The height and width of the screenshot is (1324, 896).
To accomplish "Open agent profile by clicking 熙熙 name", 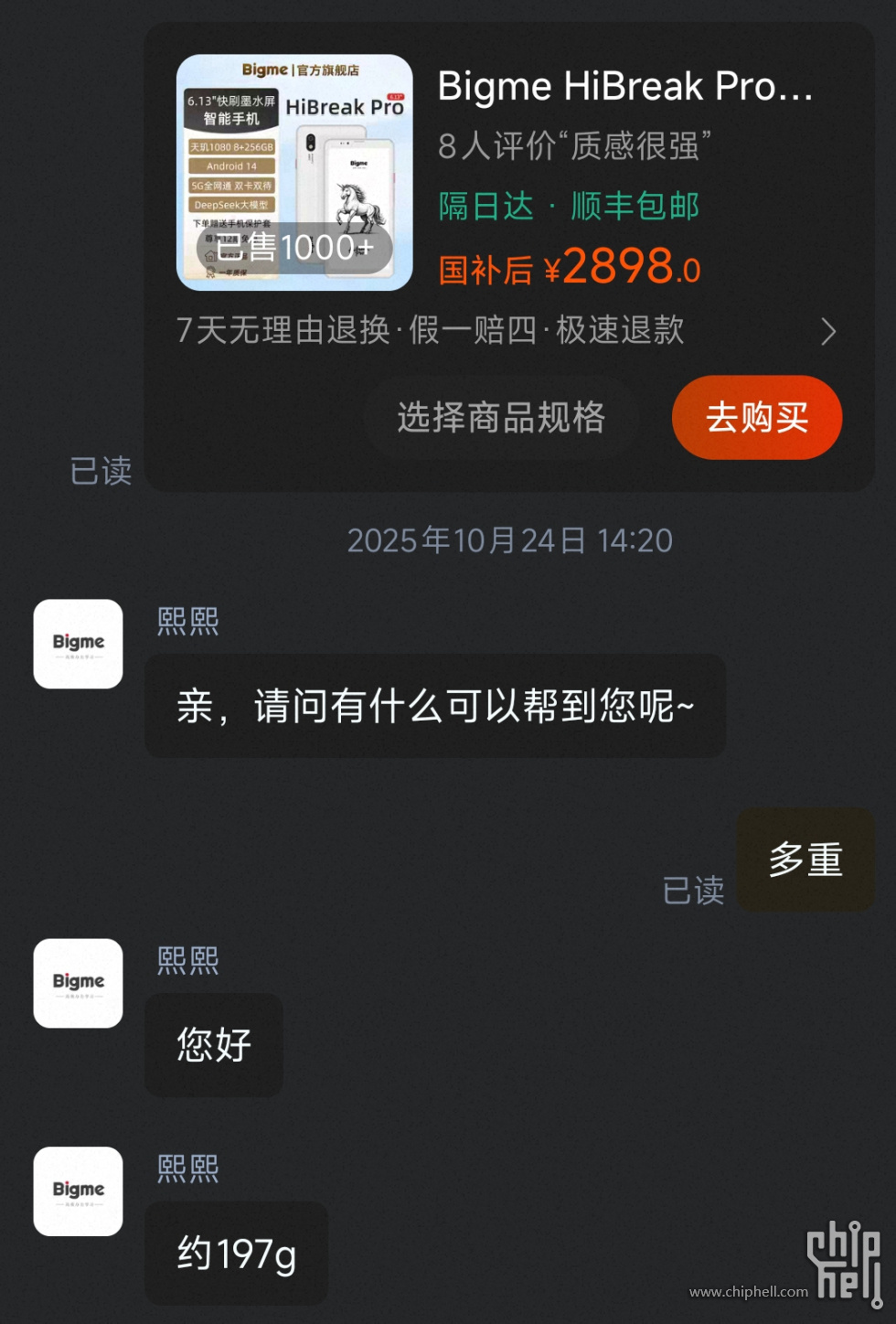I will (x=187, y=620).
